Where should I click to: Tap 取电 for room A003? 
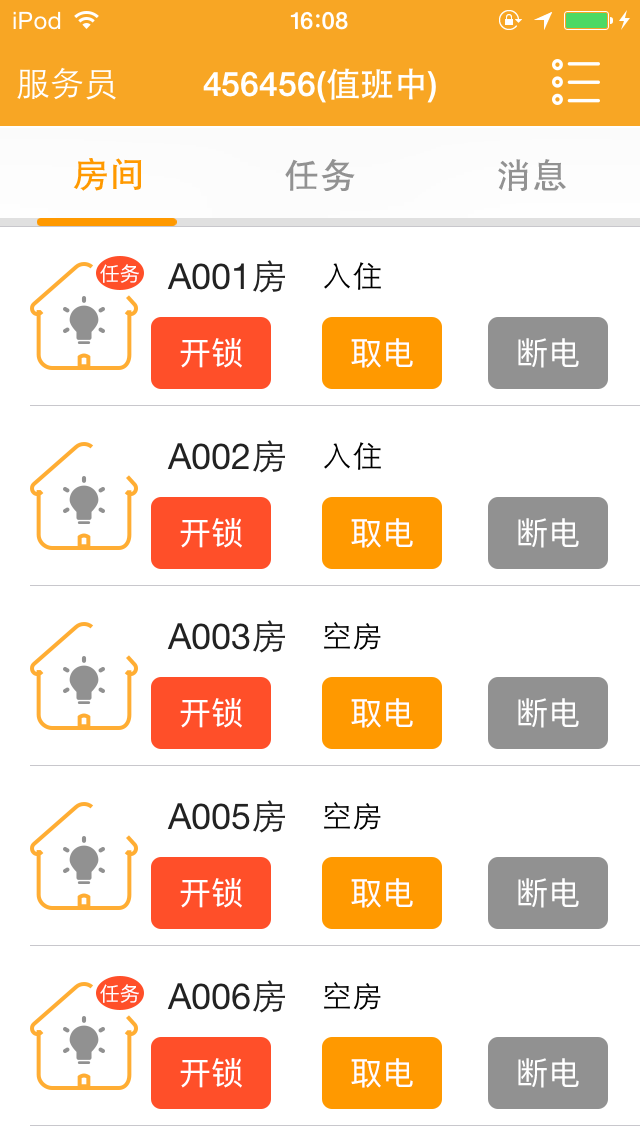click(x=382, y=713)
